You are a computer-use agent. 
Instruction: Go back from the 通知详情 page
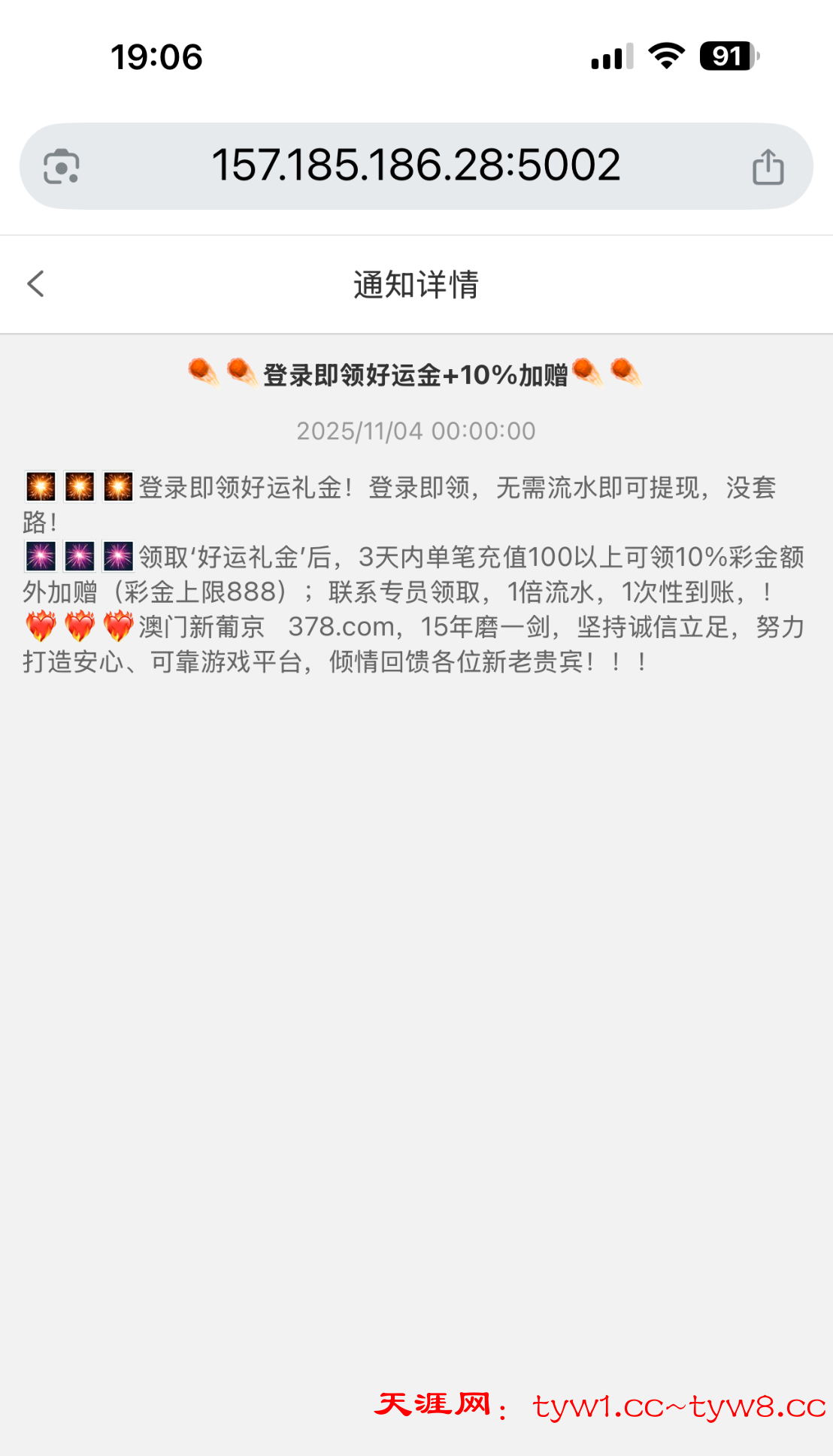[x=35, y=284]
